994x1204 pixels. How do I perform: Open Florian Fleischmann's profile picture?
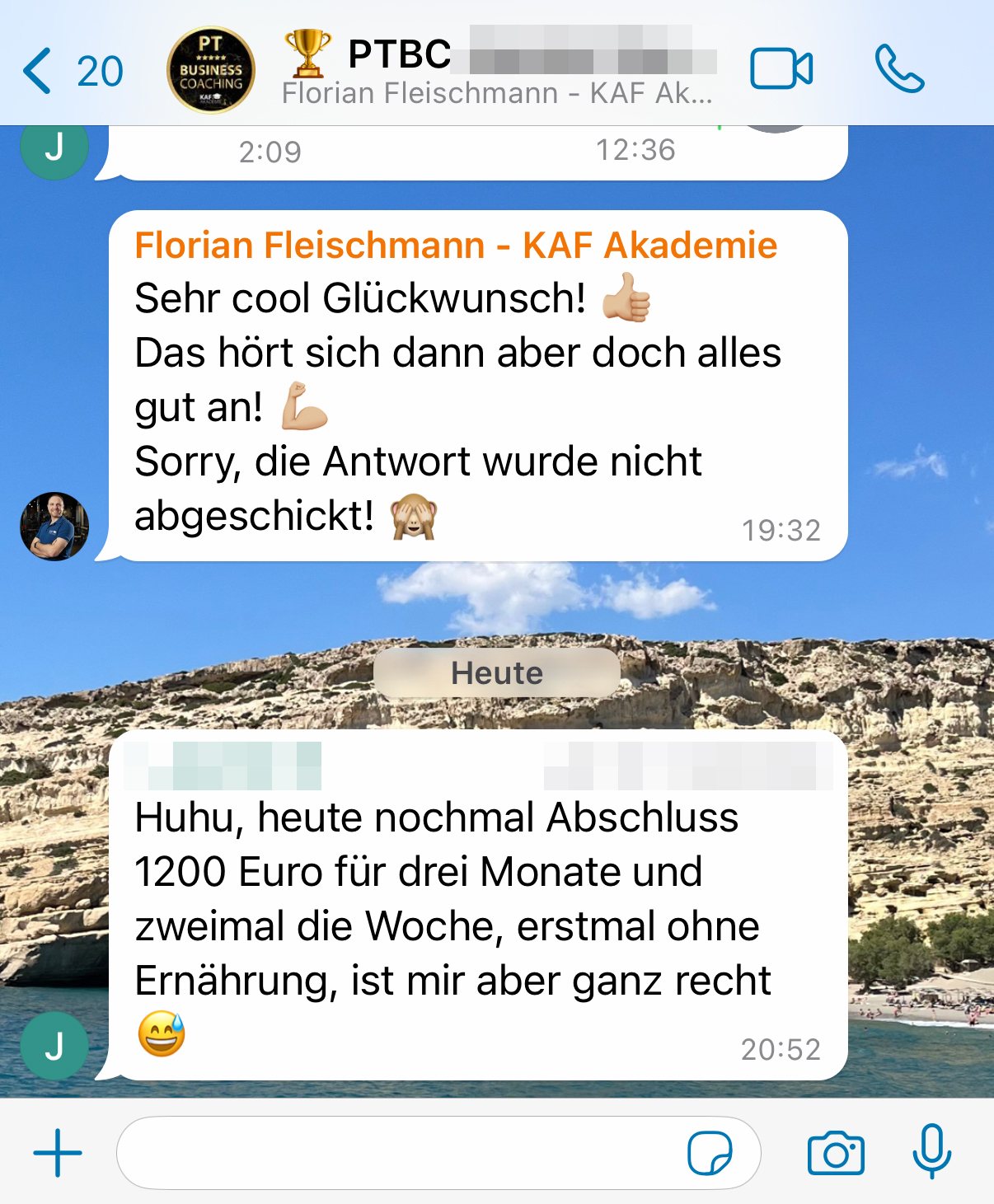coord(54,527)
